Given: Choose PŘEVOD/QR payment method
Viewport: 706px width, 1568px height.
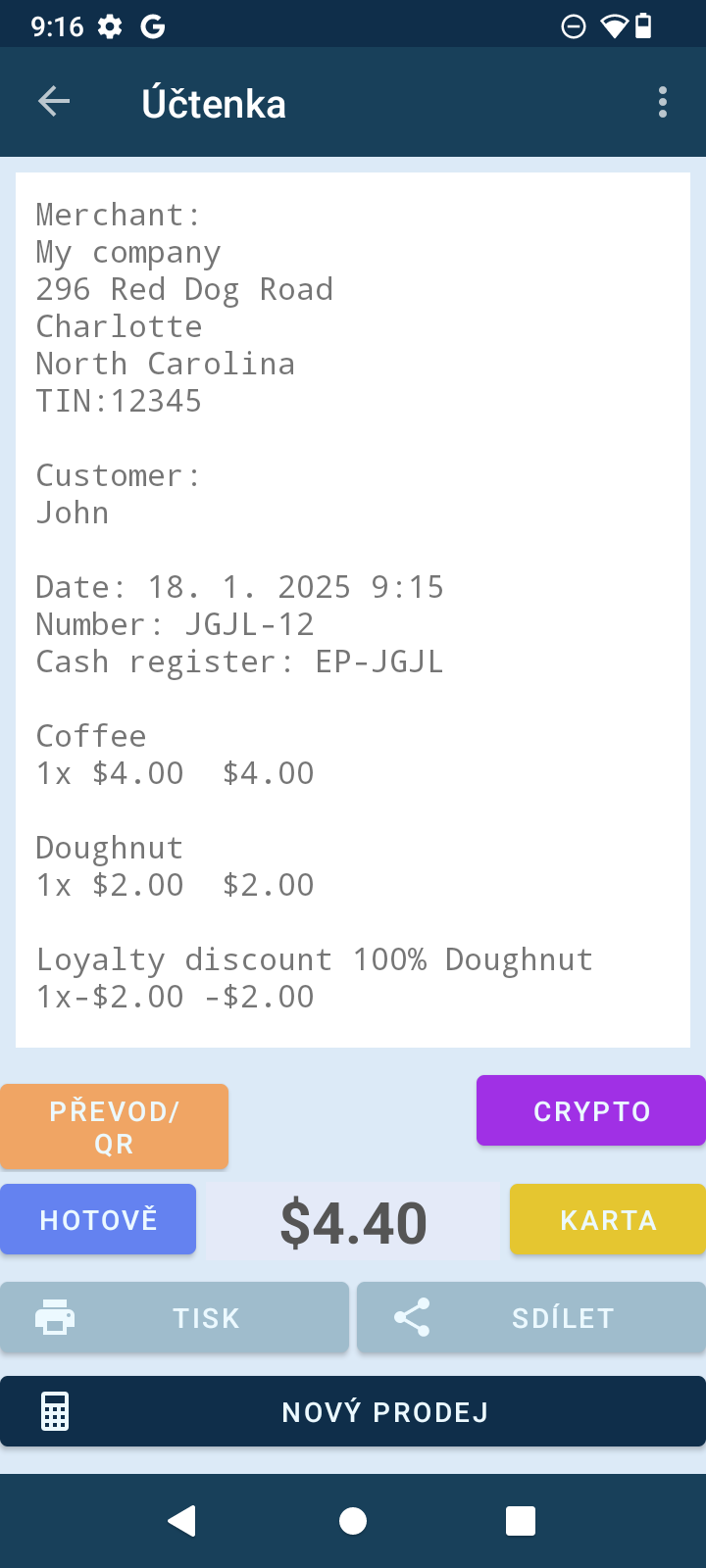Looking at the screenshot, I should [114, 1127].
